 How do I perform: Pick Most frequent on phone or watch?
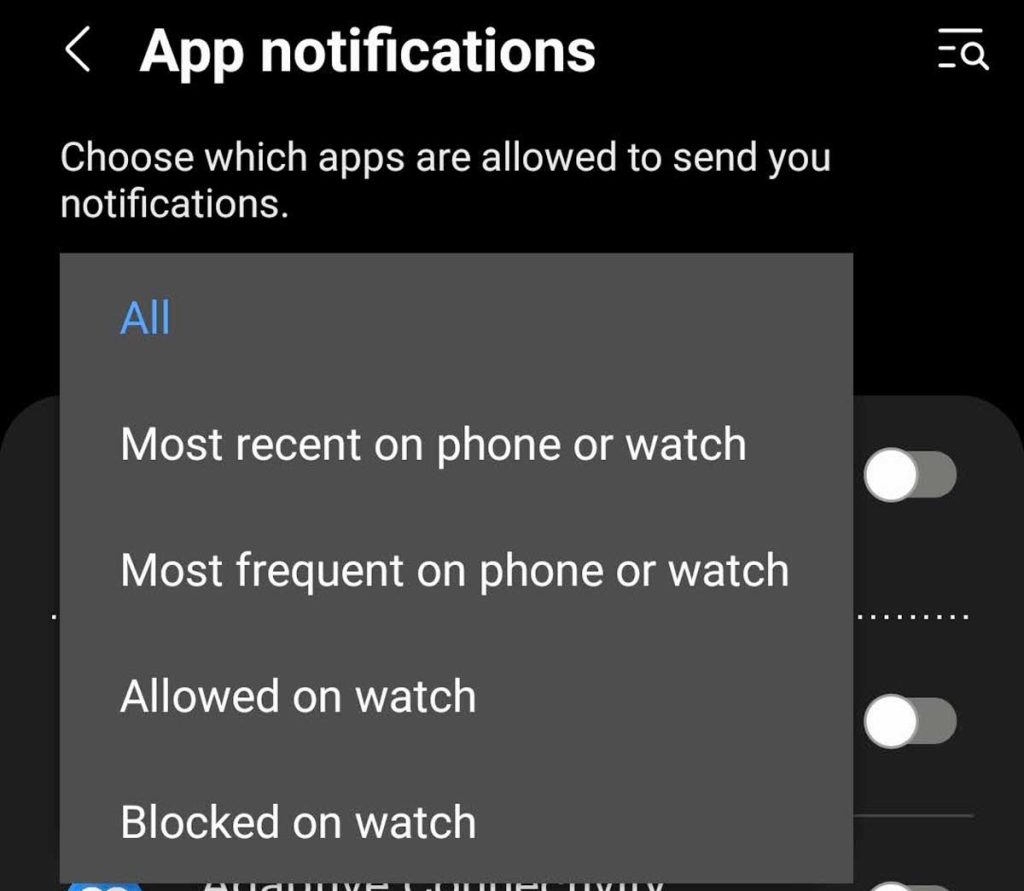pos(454,571)
